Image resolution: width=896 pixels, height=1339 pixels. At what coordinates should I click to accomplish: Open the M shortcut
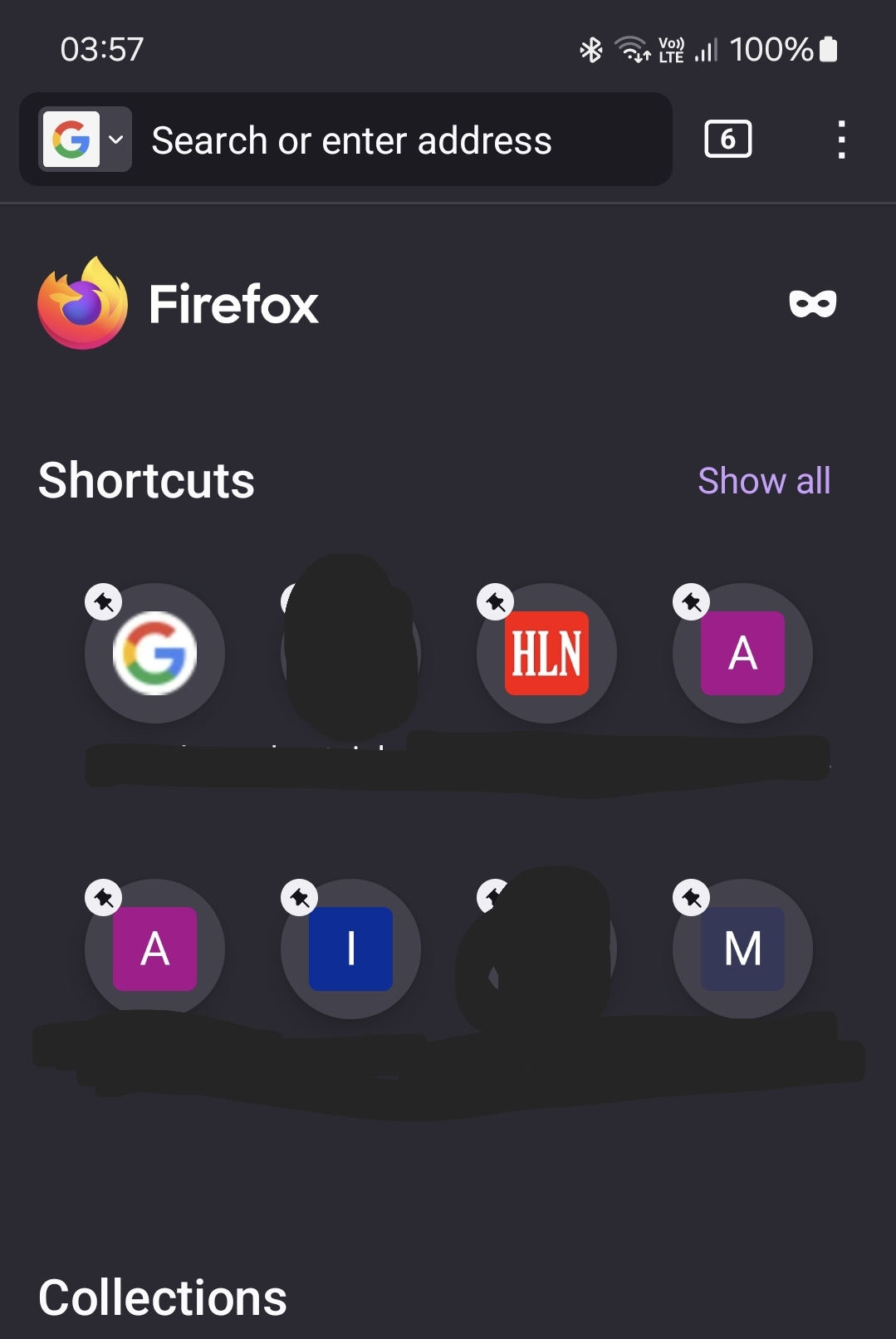pyautogui.click(x=742, y=949)
